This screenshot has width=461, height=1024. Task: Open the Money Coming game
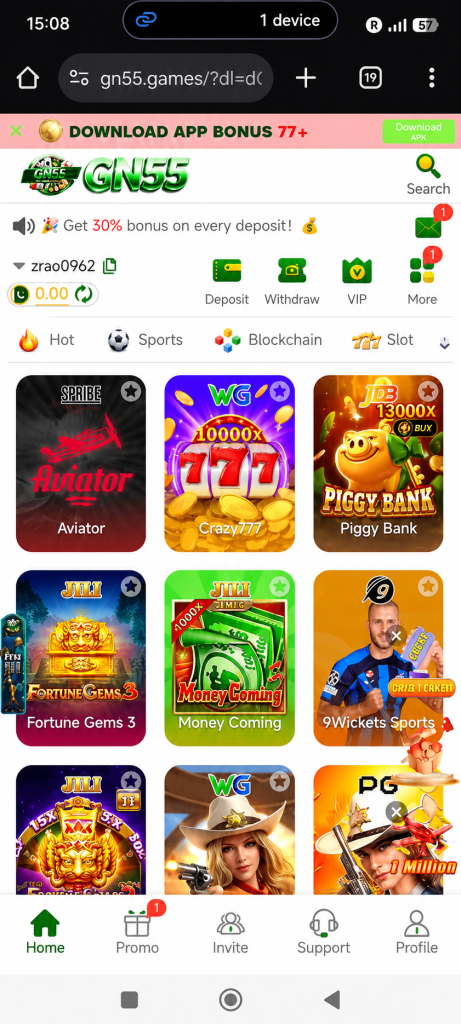pyautogui.click(x=229, y=658)
